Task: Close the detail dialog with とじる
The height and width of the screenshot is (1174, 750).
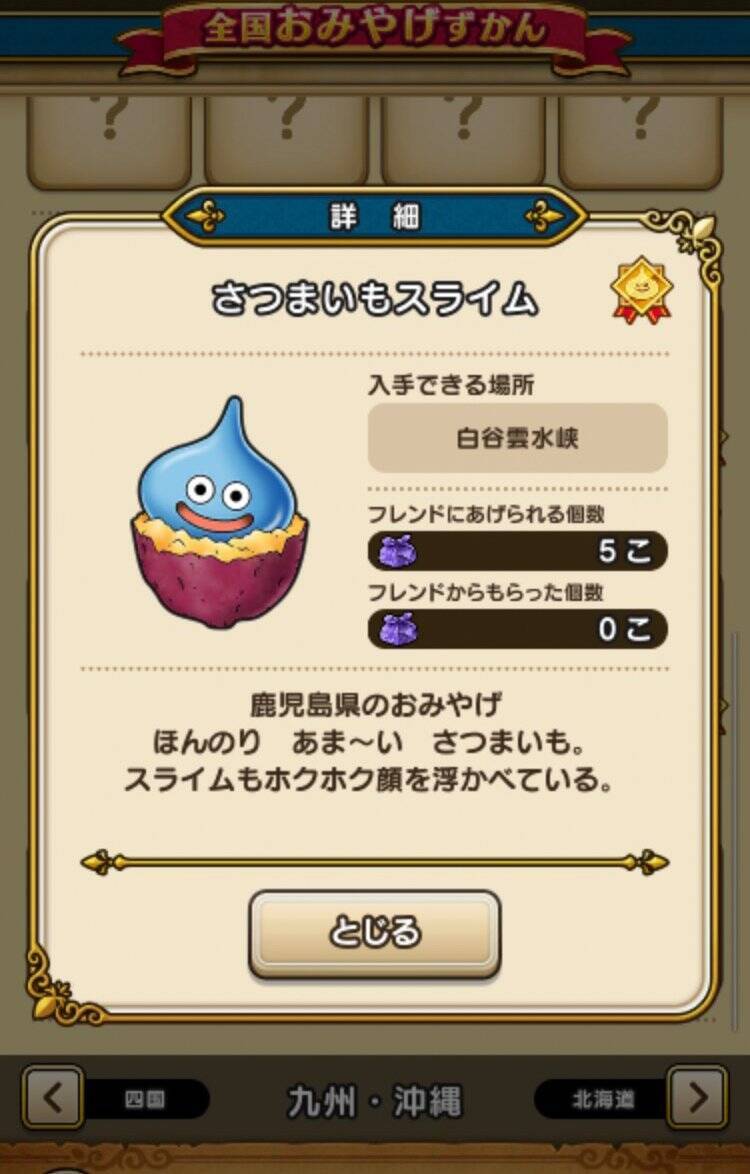Action: [x=374, y=932]
